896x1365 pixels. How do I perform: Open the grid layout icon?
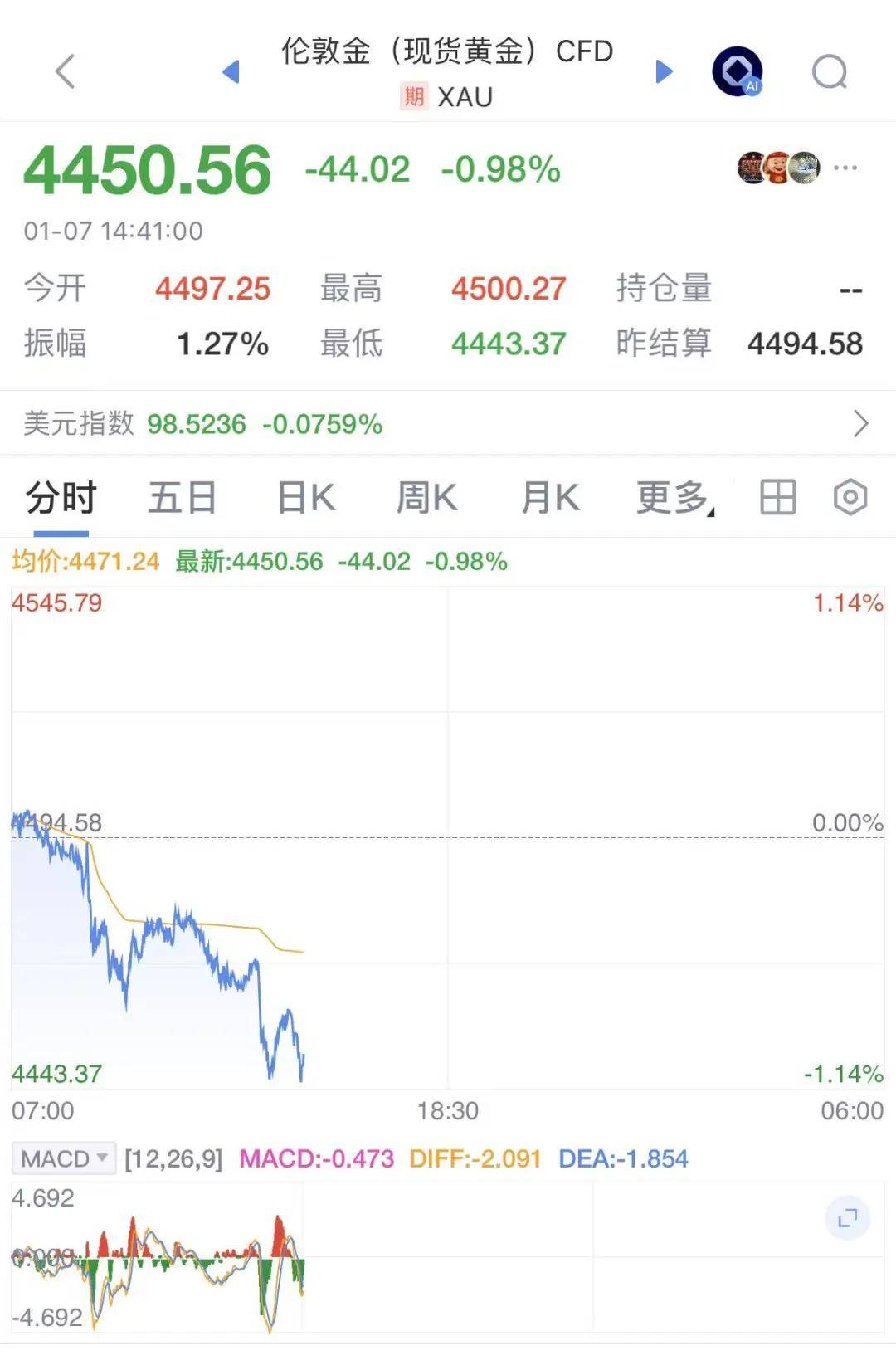[x=777, y=498]
